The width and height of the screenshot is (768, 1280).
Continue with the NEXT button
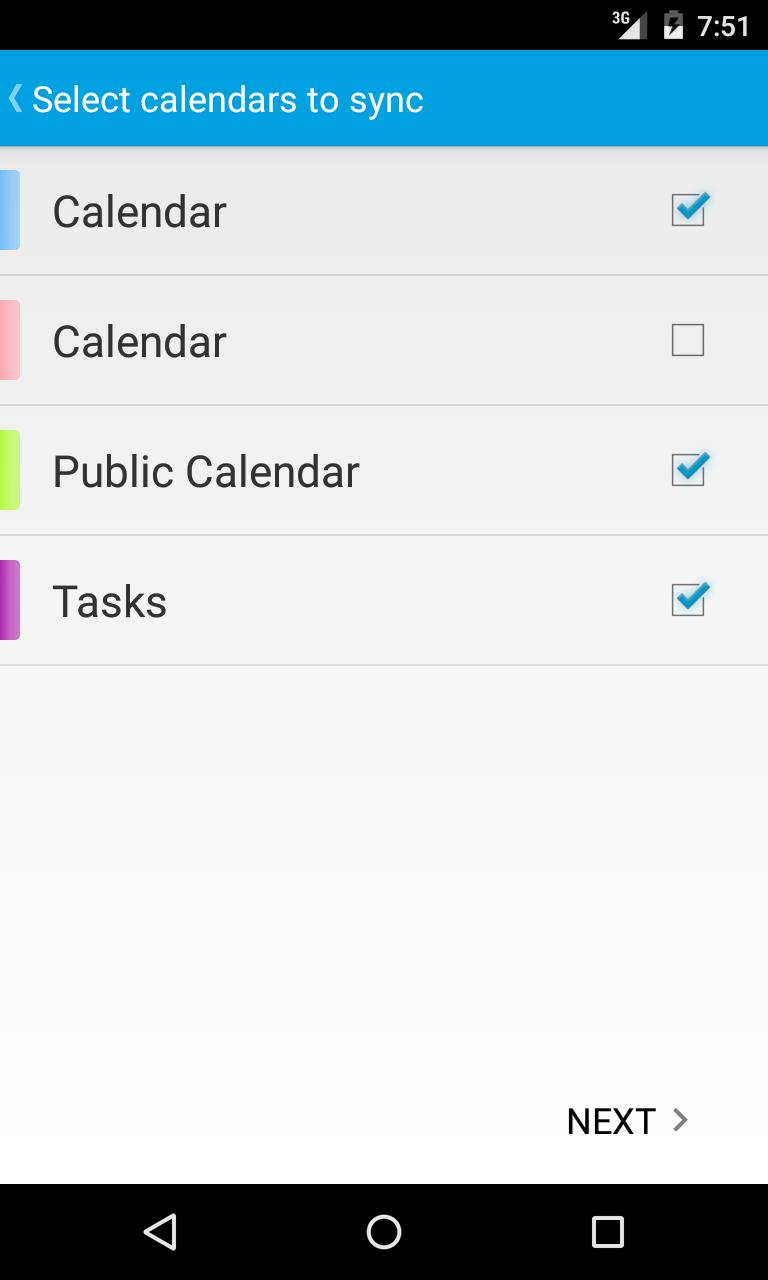(627, 1121)
